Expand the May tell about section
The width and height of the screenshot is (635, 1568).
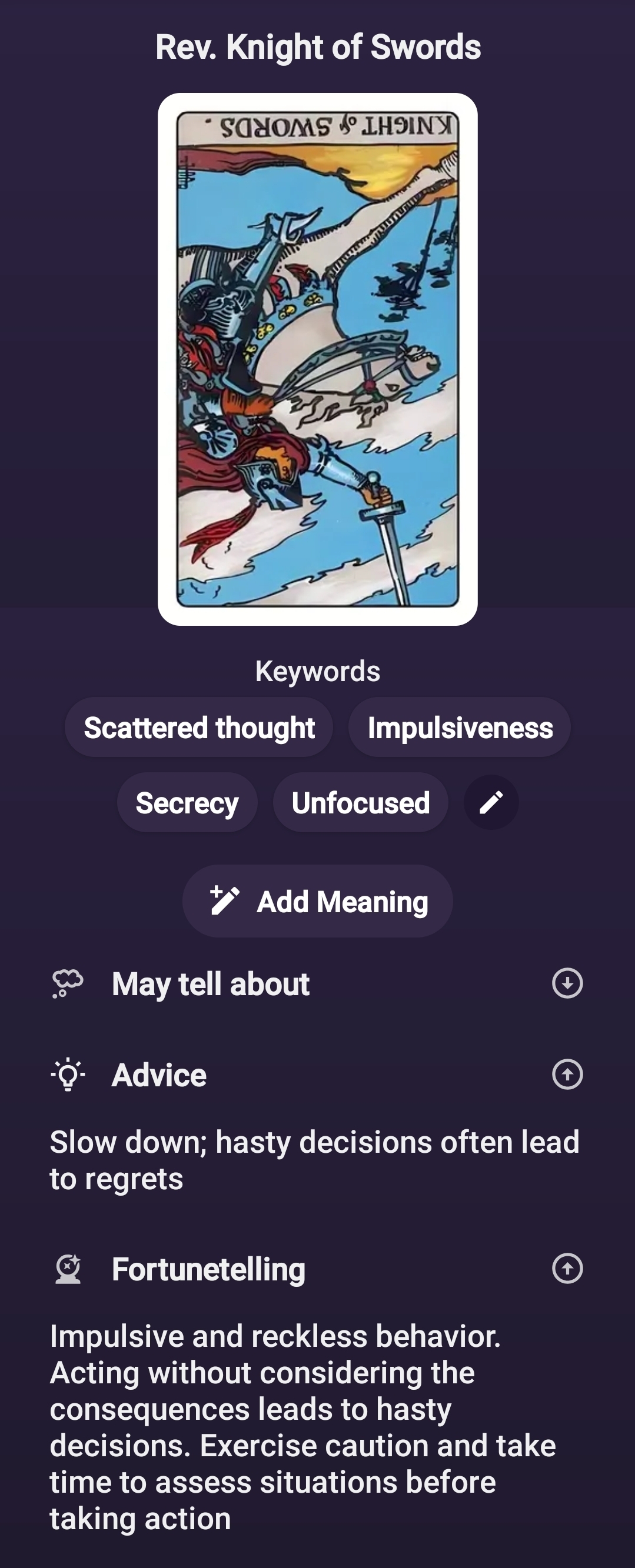(567, 983)
